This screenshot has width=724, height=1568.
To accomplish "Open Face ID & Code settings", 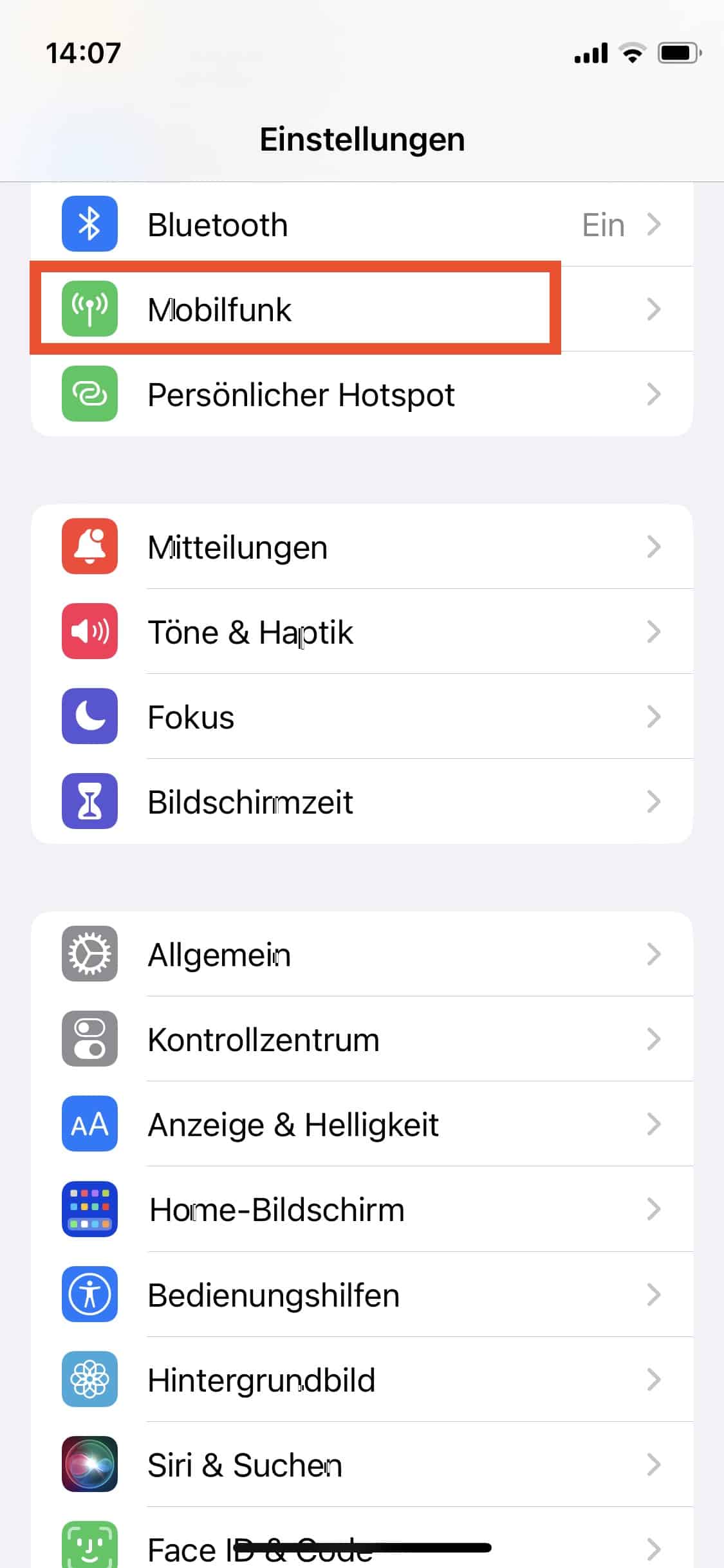I will point(360,1545).
